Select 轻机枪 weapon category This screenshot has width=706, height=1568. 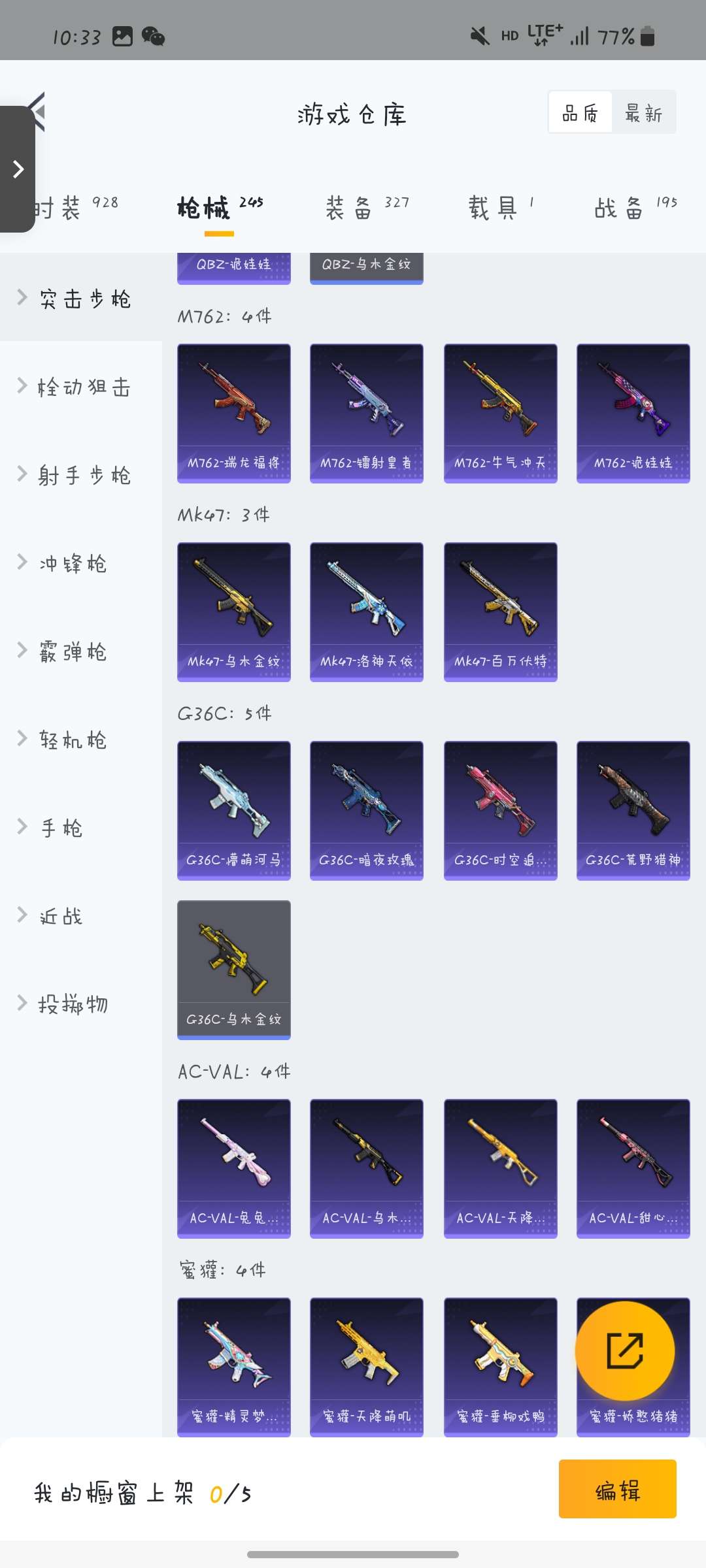point(81,740)
